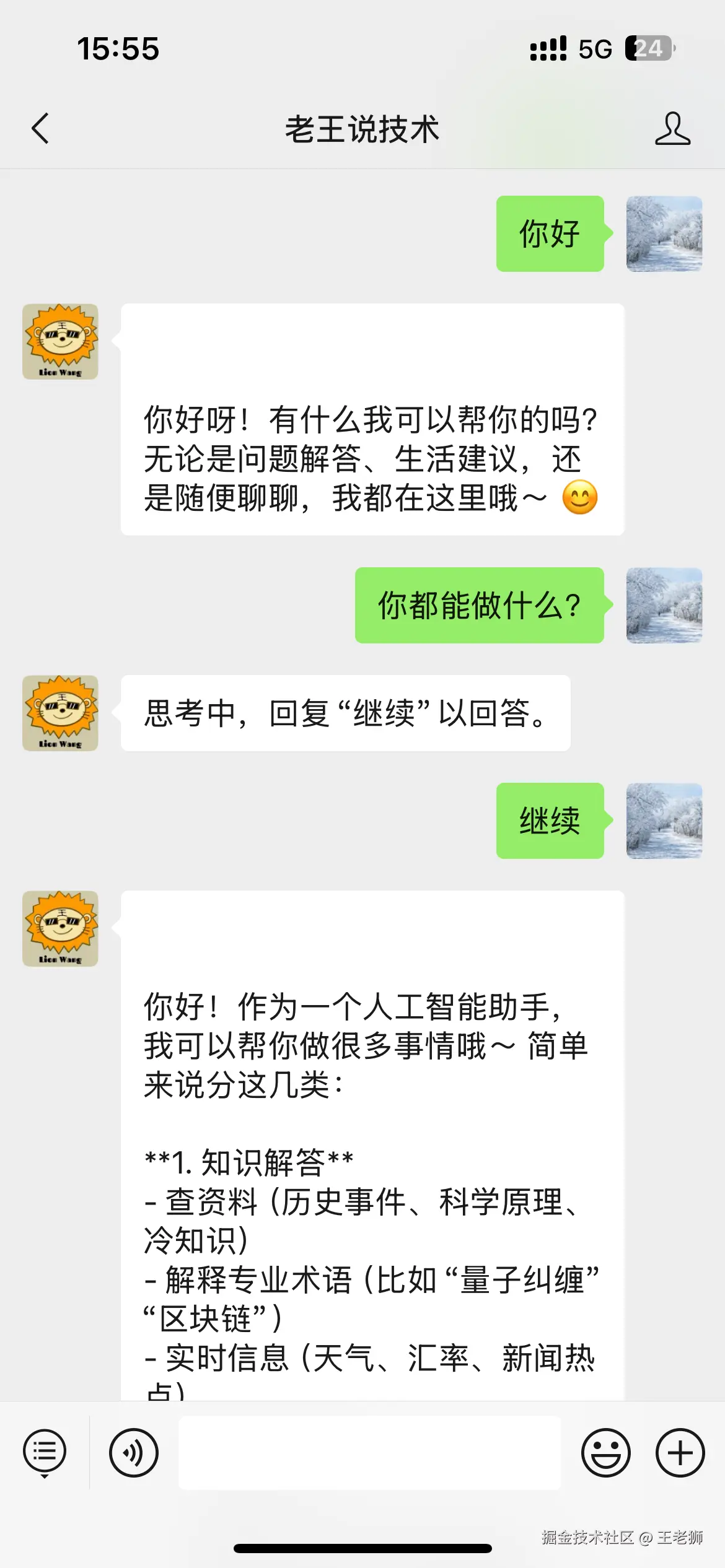The width and height of the screenshot is (725, 1568).
Task: Tap my snowy avatar beside 你都能做什么
Action: (x=664, y=605)
